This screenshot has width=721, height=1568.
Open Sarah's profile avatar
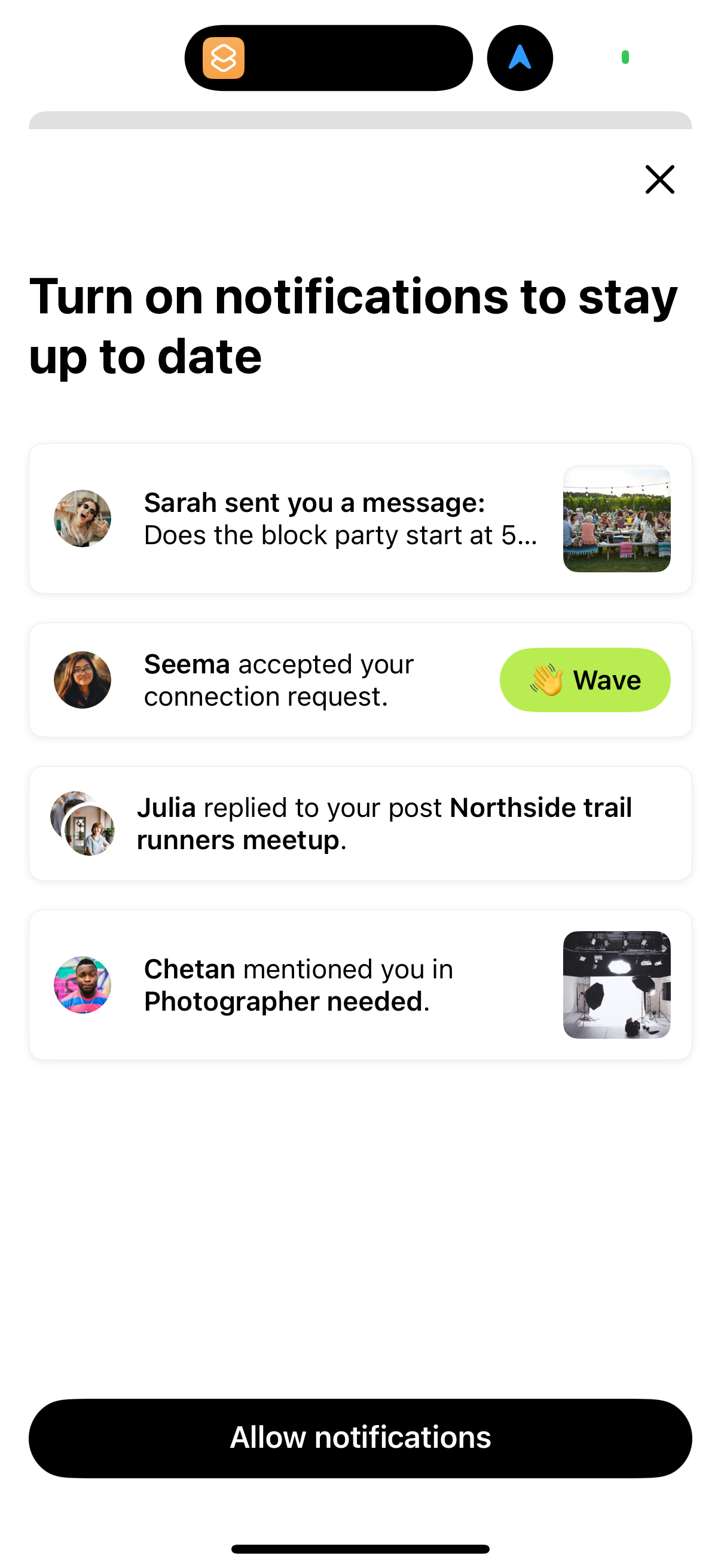[x=83, y=517]
